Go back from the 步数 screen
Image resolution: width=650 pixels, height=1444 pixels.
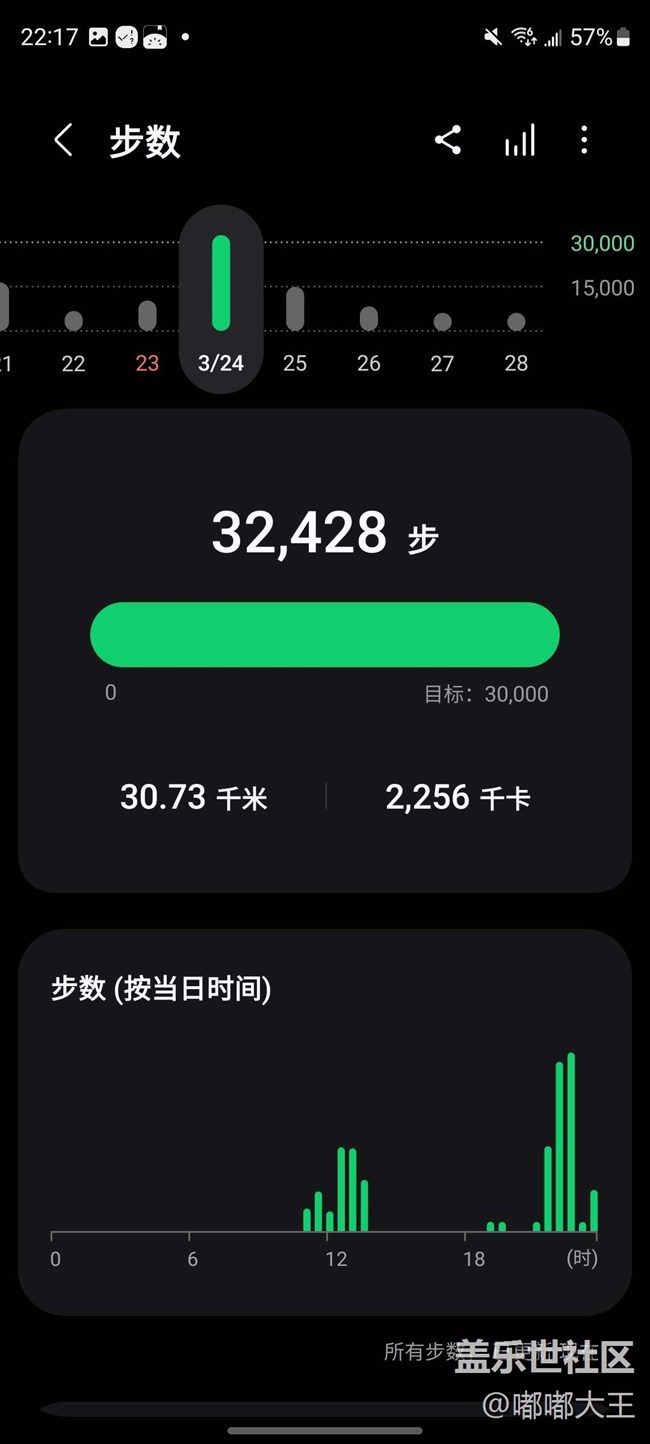(x=63, y=141)
